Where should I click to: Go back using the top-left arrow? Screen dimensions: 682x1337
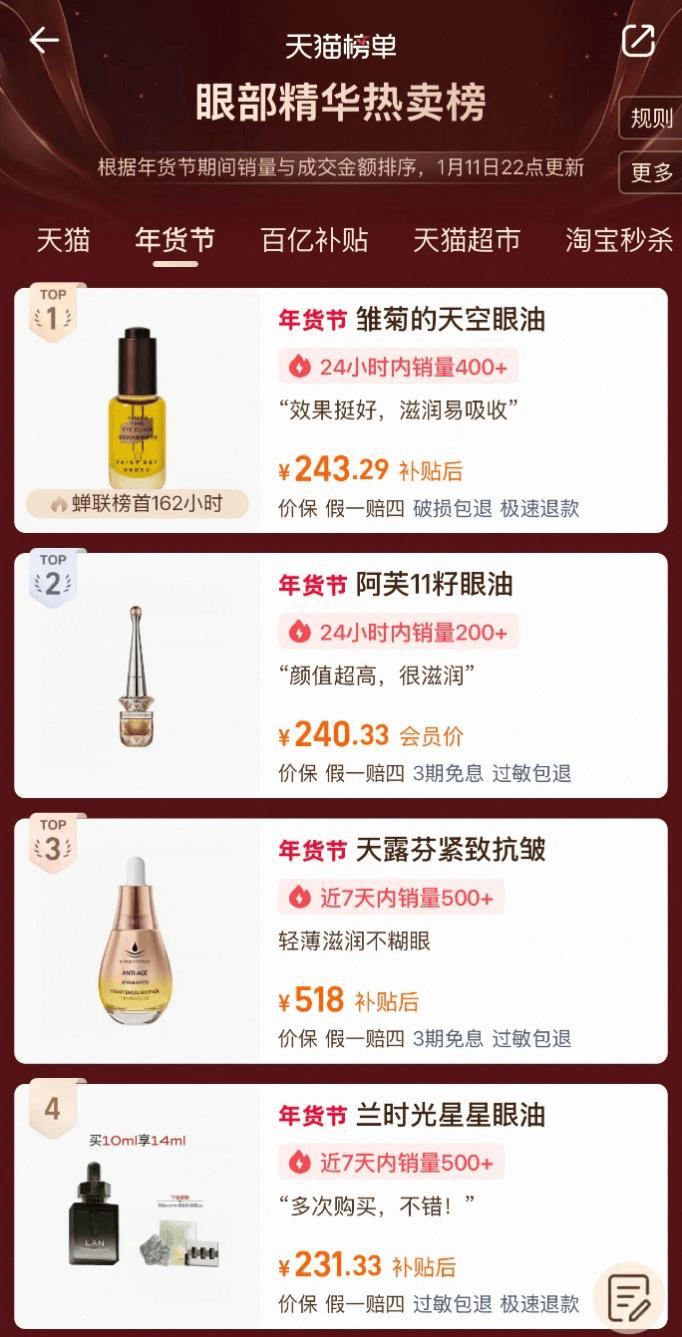coord(44,41)
